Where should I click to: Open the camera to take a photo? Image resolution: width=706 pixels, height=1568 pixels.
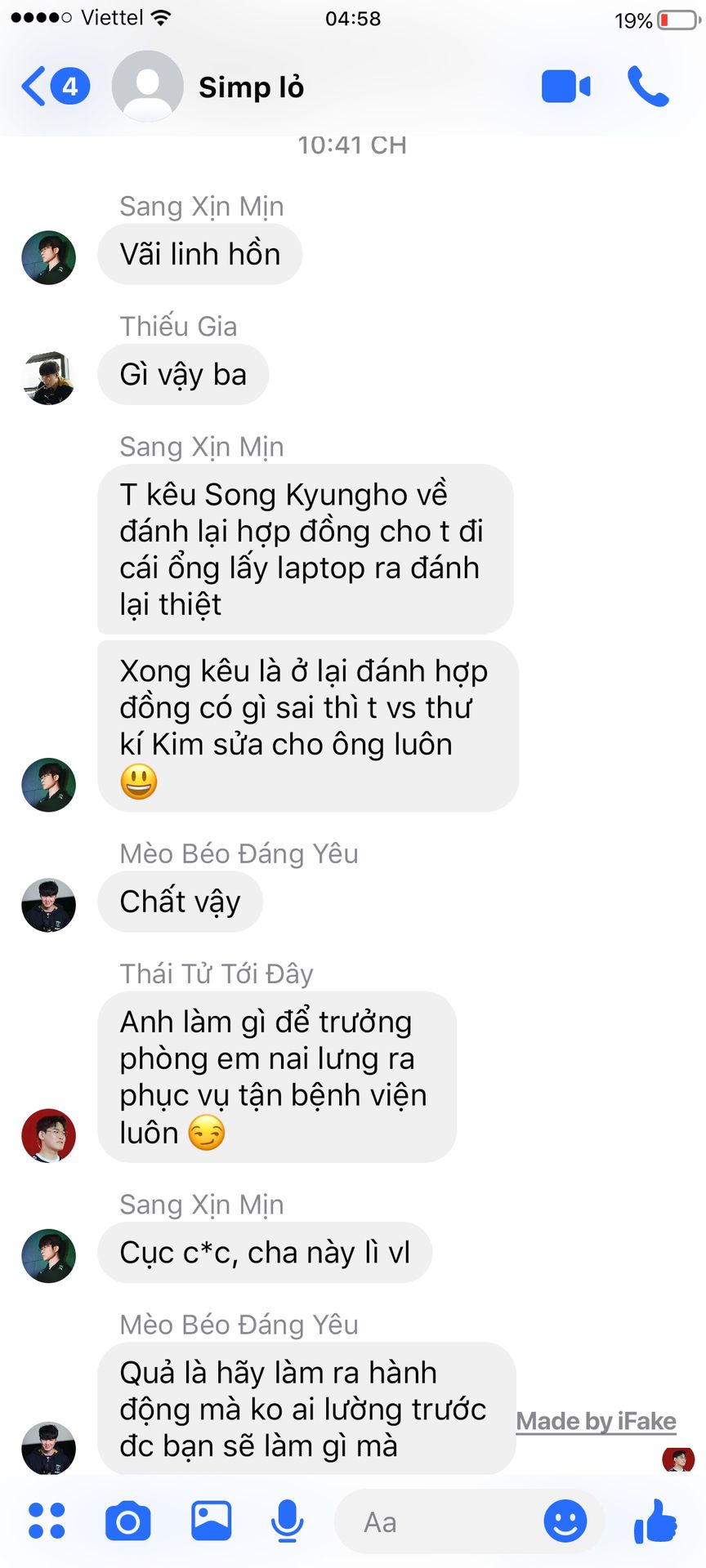coord(128,1521)
